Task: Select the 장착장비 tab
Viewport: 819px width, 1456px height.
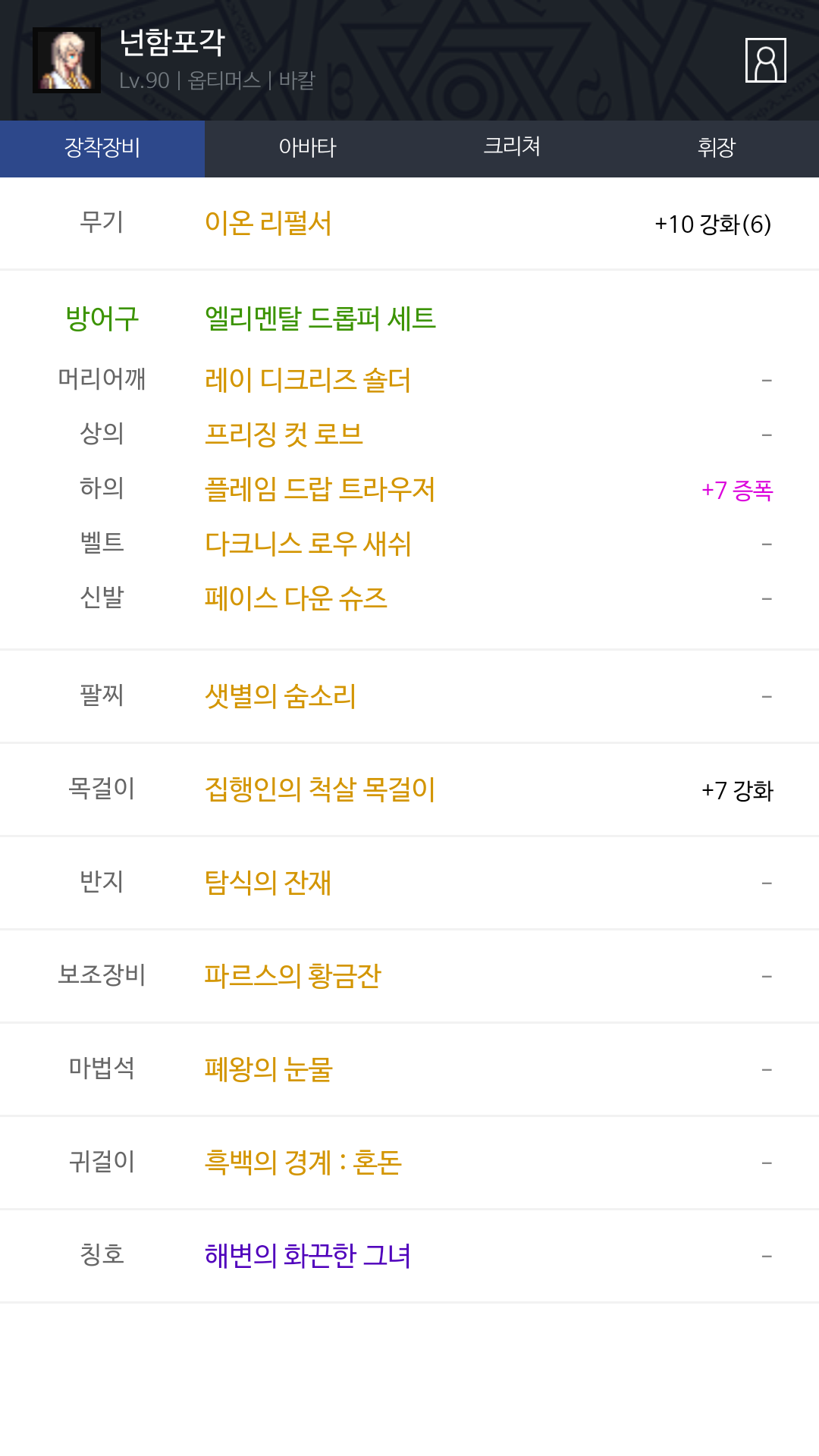Action: pyautogui.click(x=102, y=149)
